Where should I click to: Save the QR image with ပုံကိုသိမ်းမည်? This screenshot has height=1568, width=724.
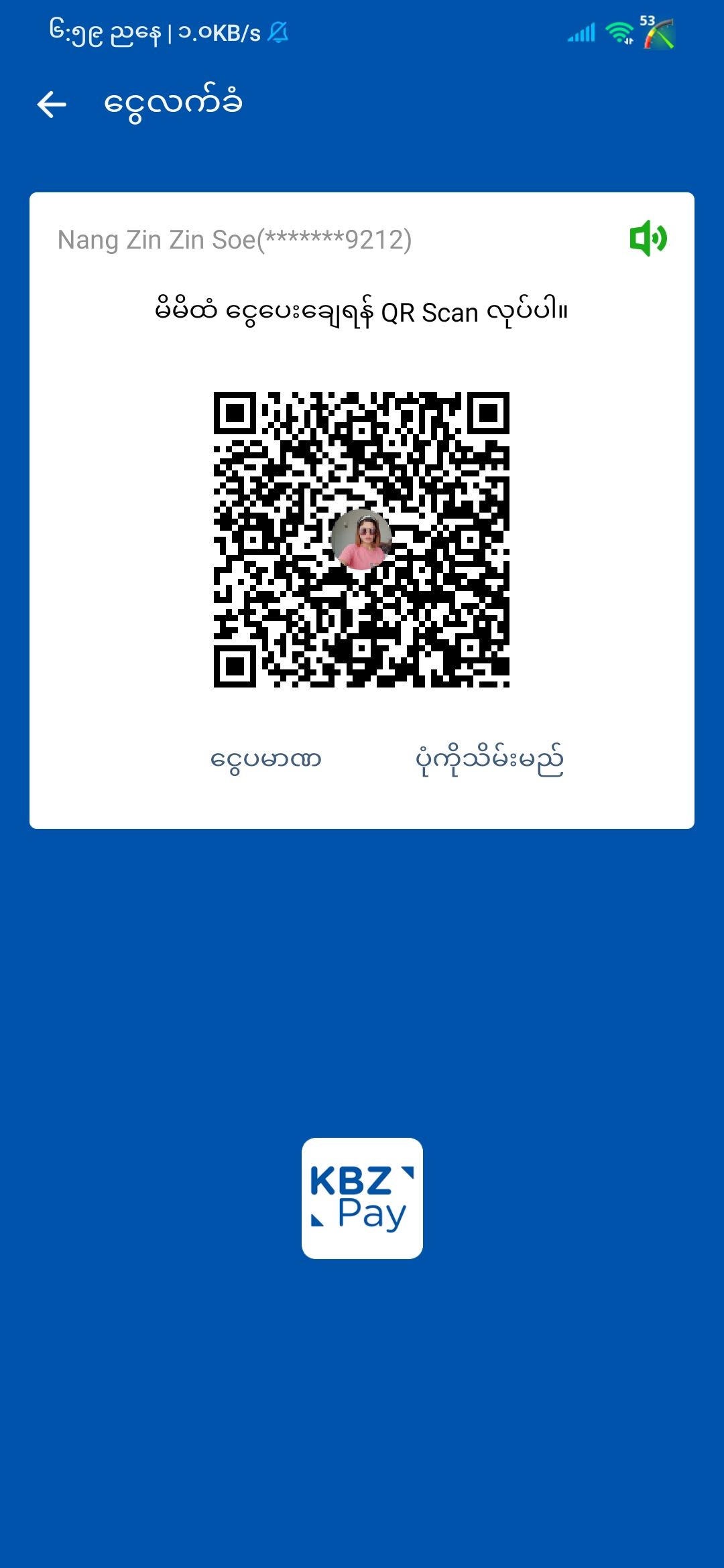pos(489,760)
